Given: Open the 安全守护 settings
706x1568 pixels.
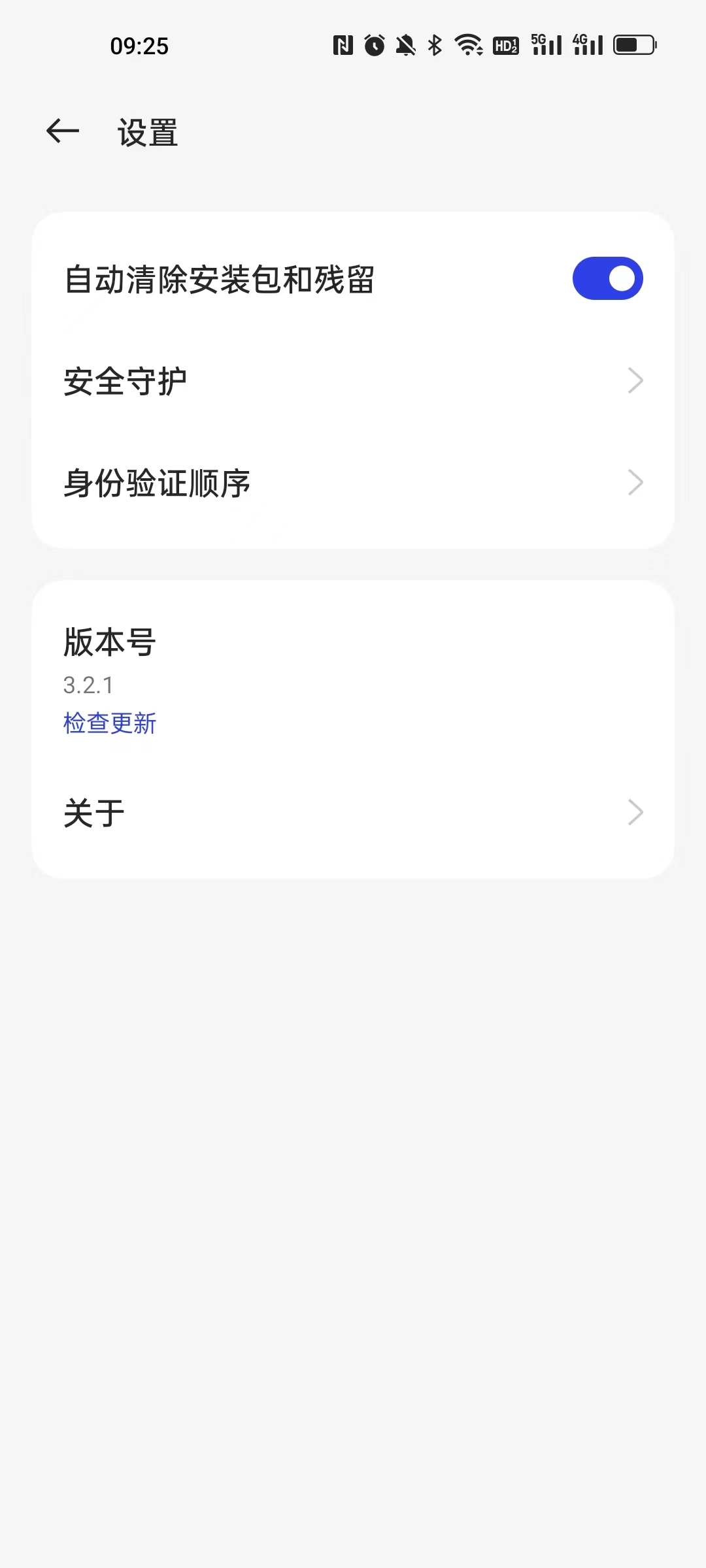Looking at the screenshot, I should coord(353,381).
